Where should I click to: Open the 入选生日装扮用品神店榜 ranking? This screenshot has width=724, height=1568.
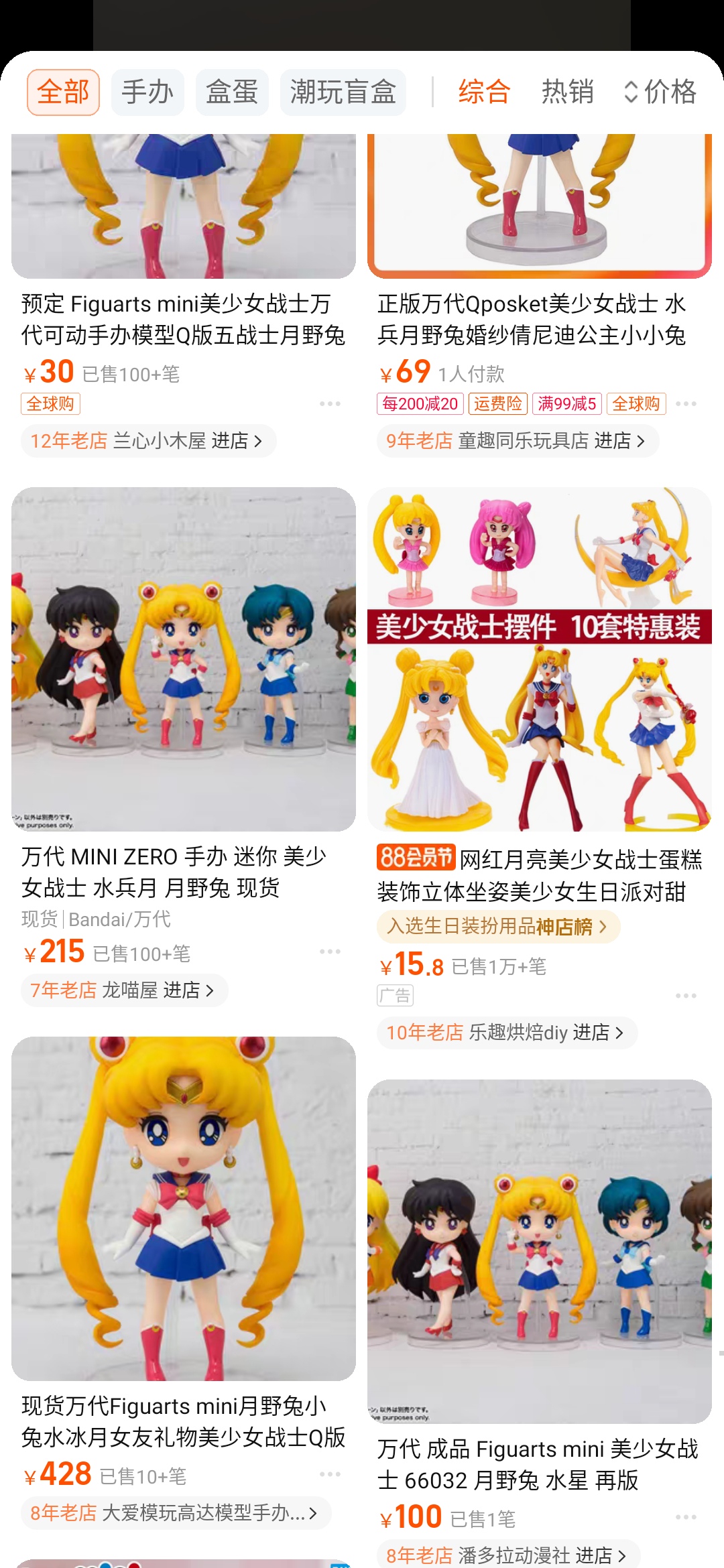[497, 927]
